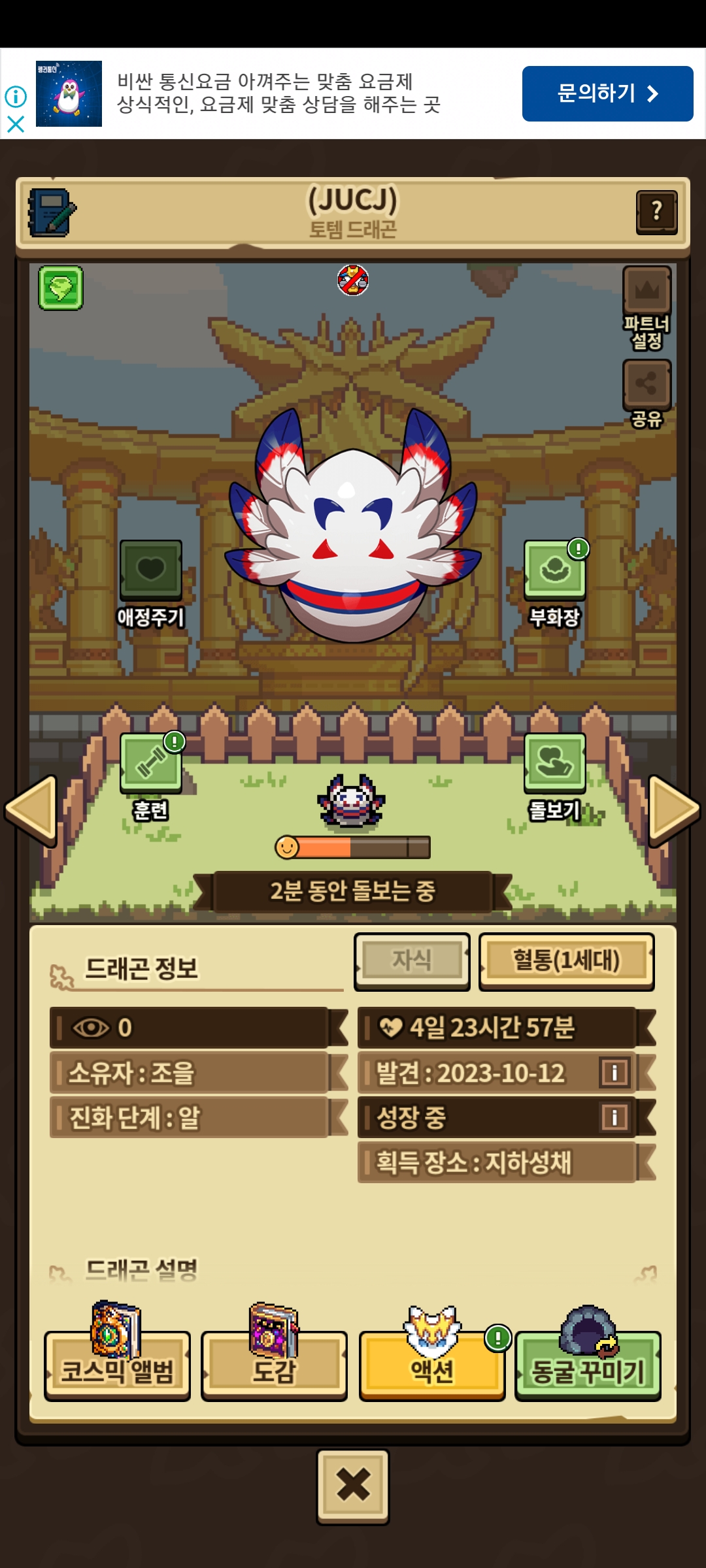This screenshot has height=1568, width=706.
Task: Start 훈련 training
Action: point(151,762)
